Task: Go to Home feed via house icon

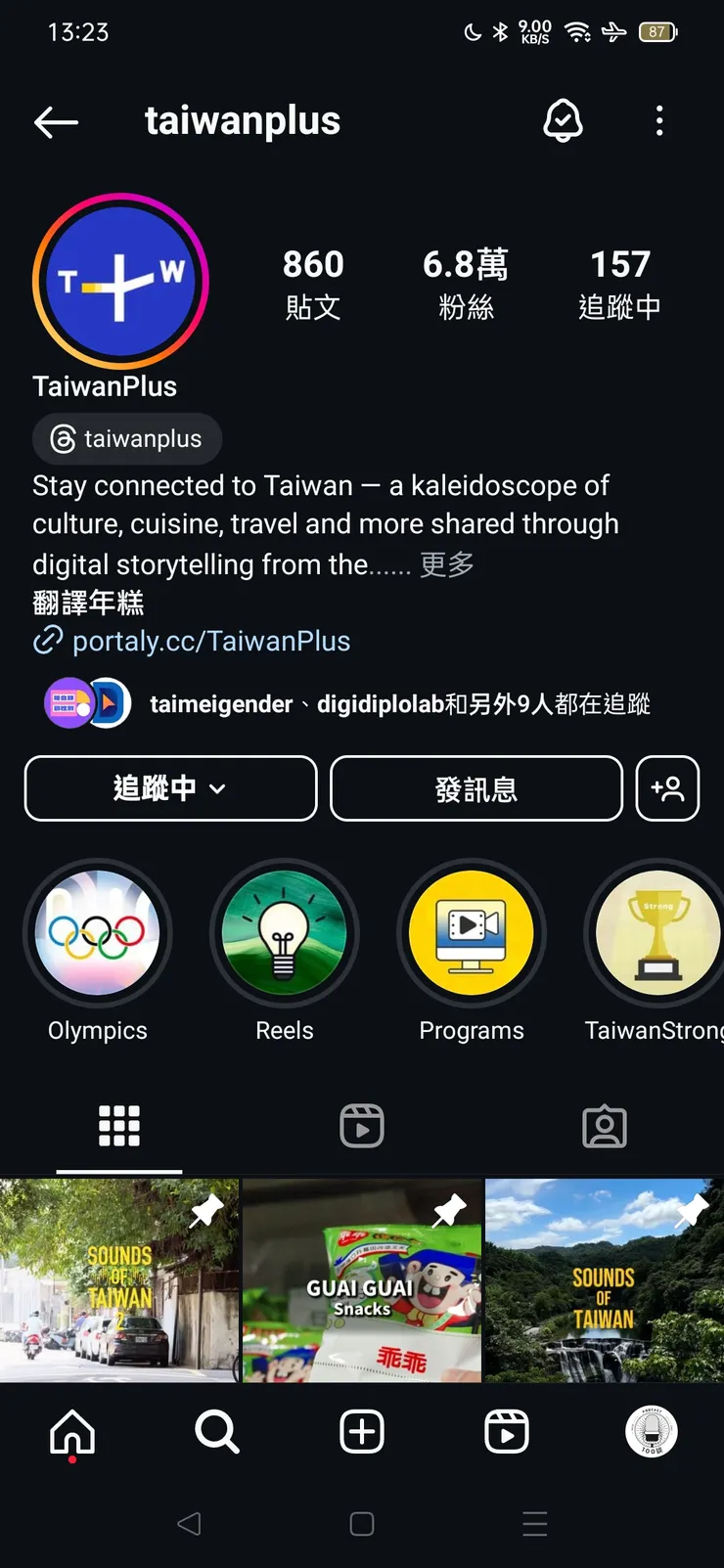Action: click(x=70, y=1431)
